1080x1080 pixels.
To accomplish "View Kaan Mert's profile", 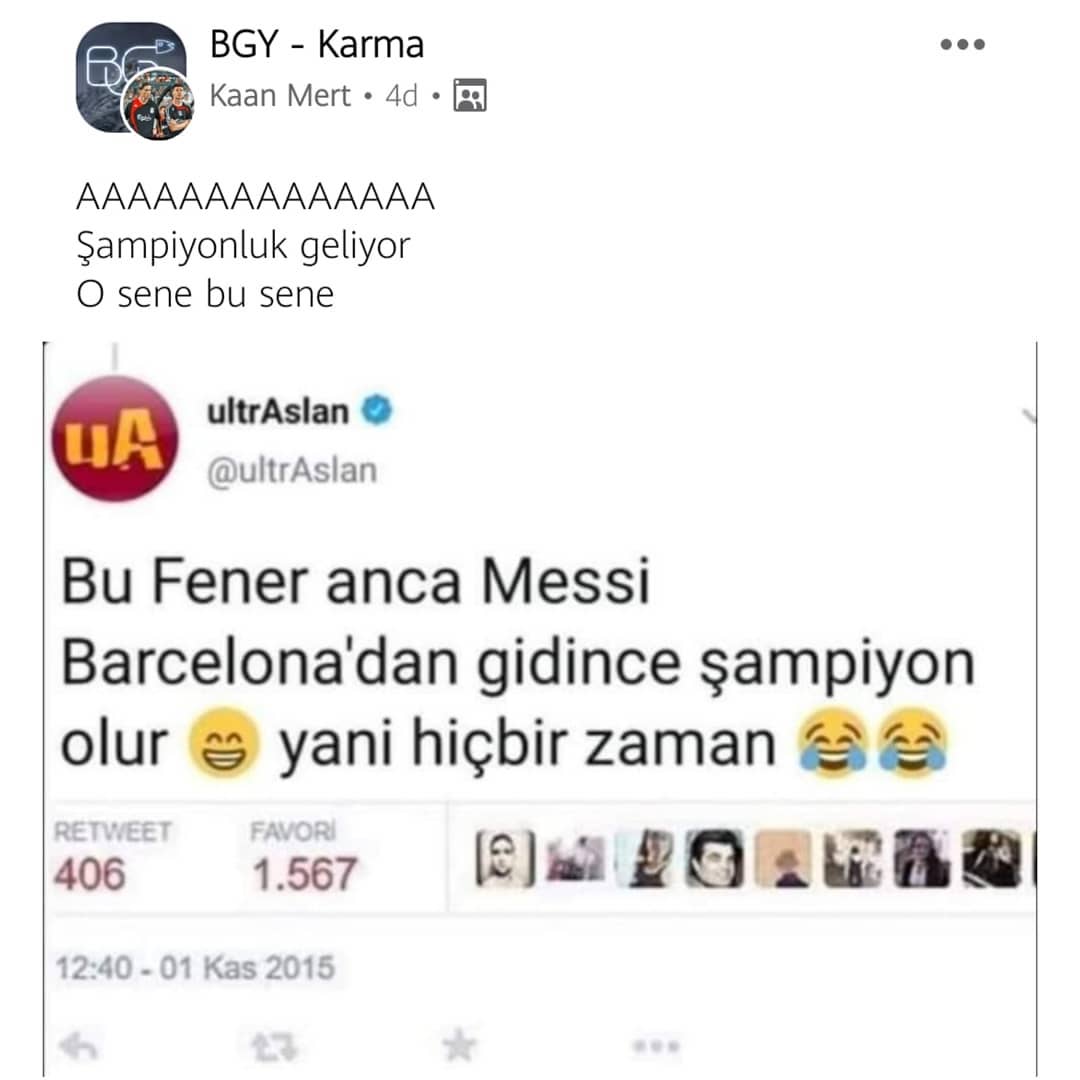I will click(x=280, y=96).
